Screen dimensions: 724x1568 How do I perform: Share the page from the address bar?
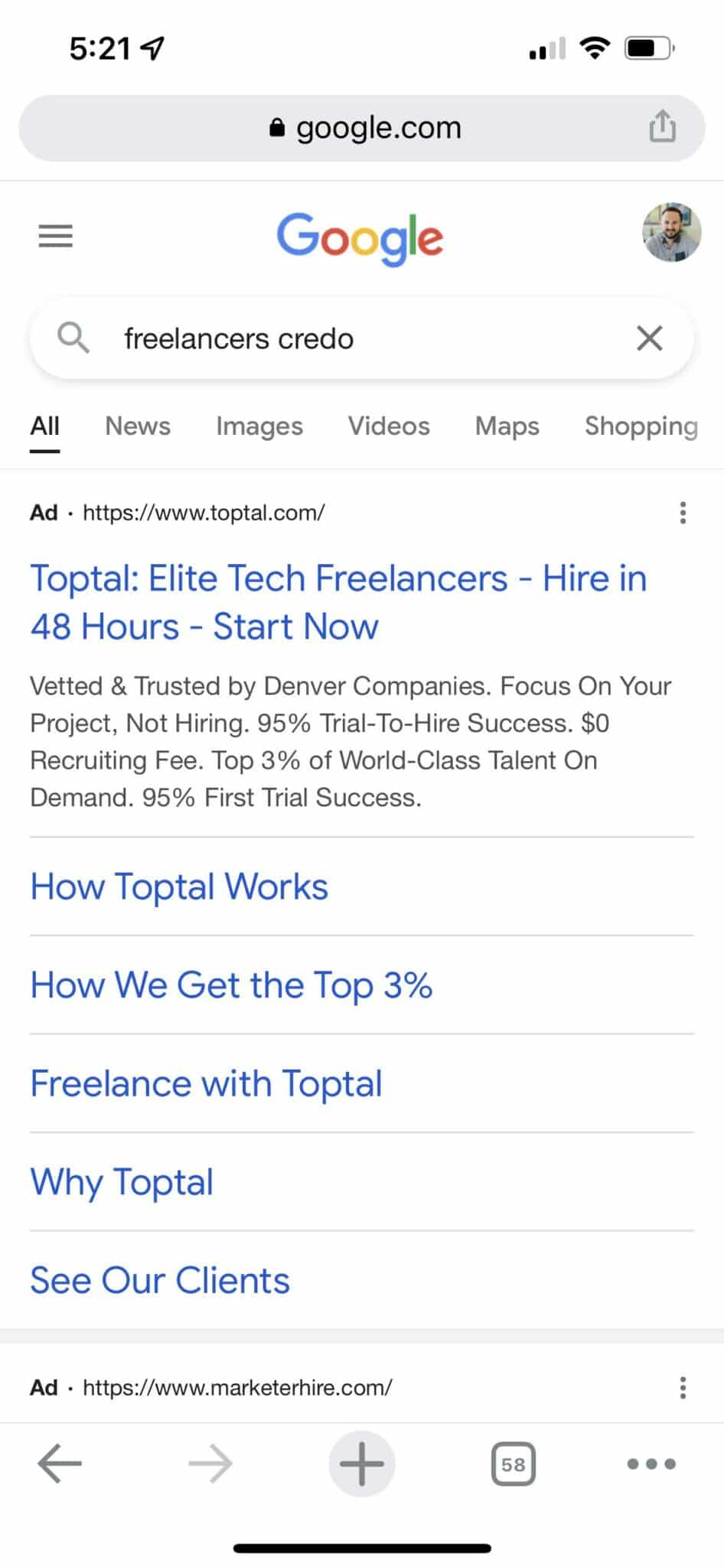point(662,126)
